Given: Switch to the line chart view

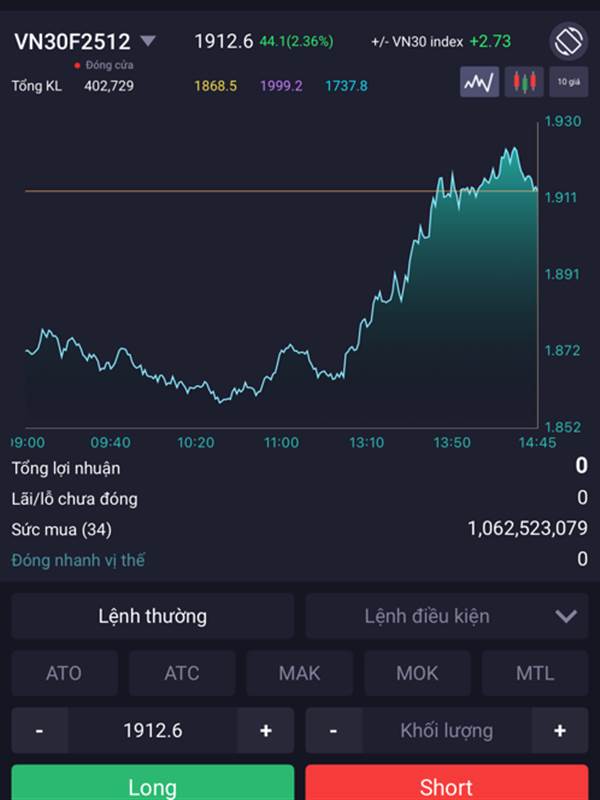Looking at the screenshot, I should [x=479, y=82].
